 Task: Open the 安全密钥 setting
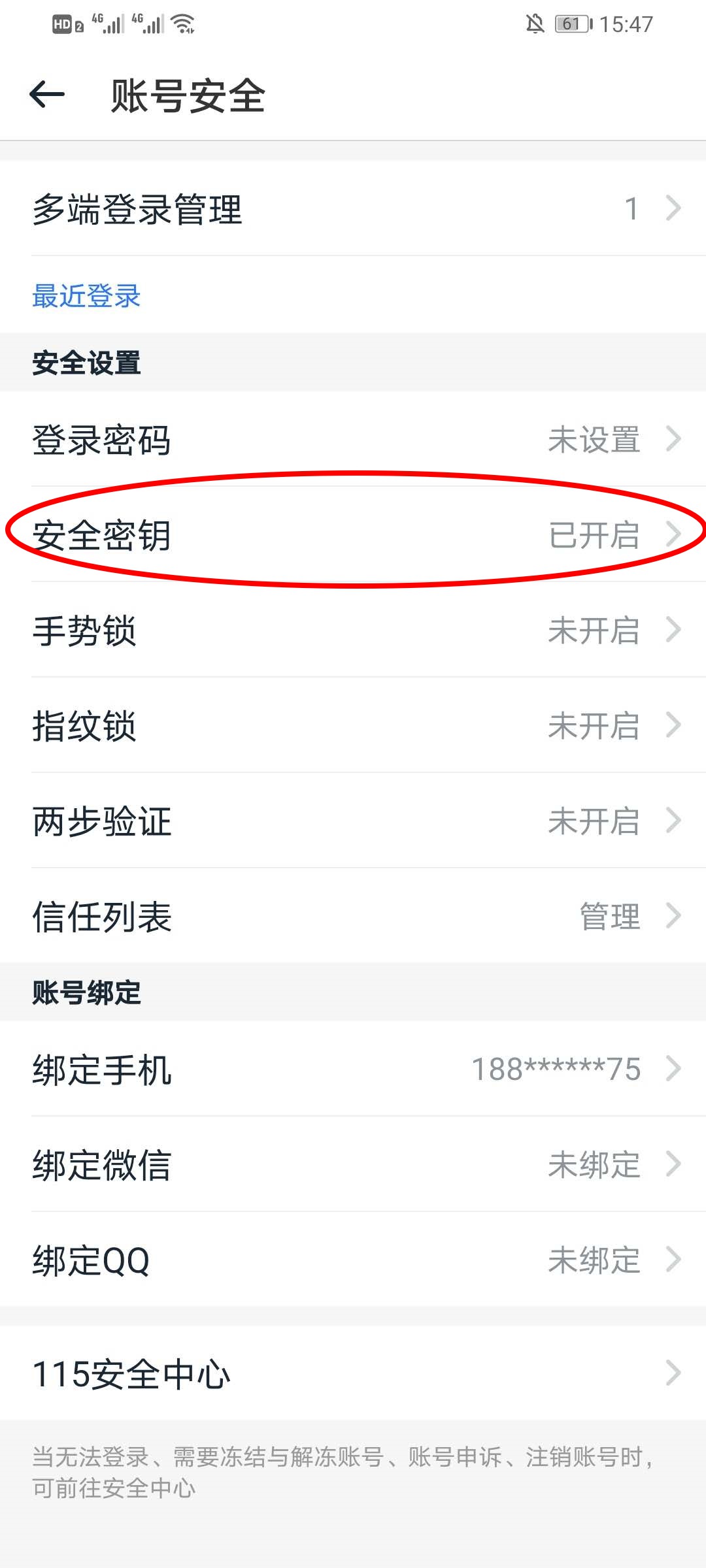[x=353, y=534]
